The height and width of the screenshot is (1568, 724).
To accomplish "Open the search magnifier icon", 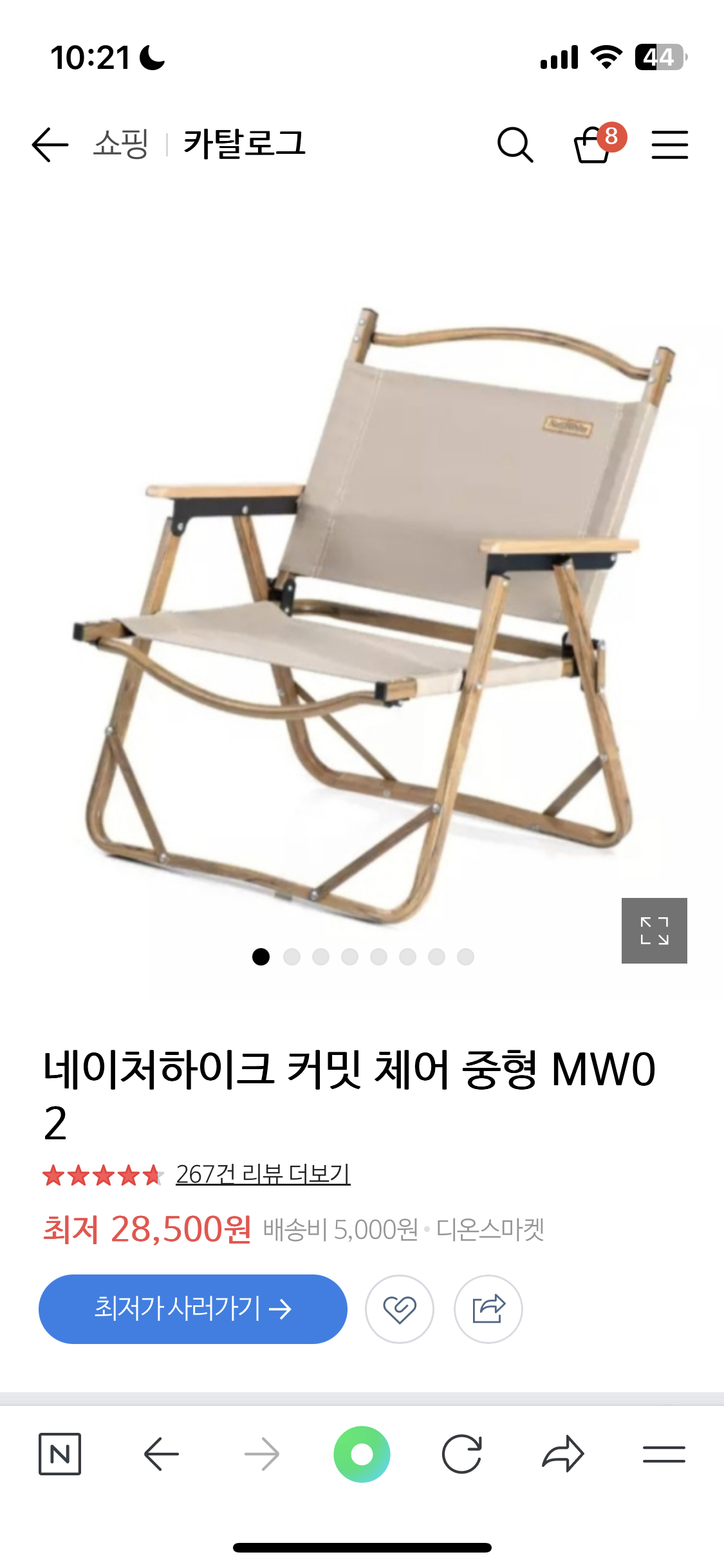I will 515,144.
